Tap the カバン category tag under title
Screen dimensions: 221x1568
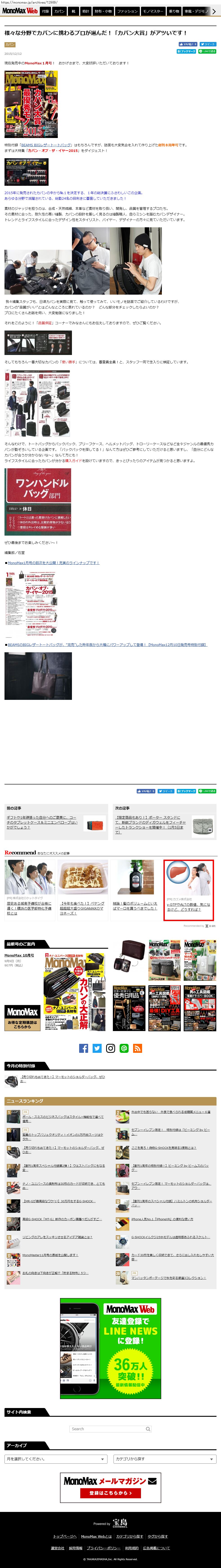click(10, 44)
